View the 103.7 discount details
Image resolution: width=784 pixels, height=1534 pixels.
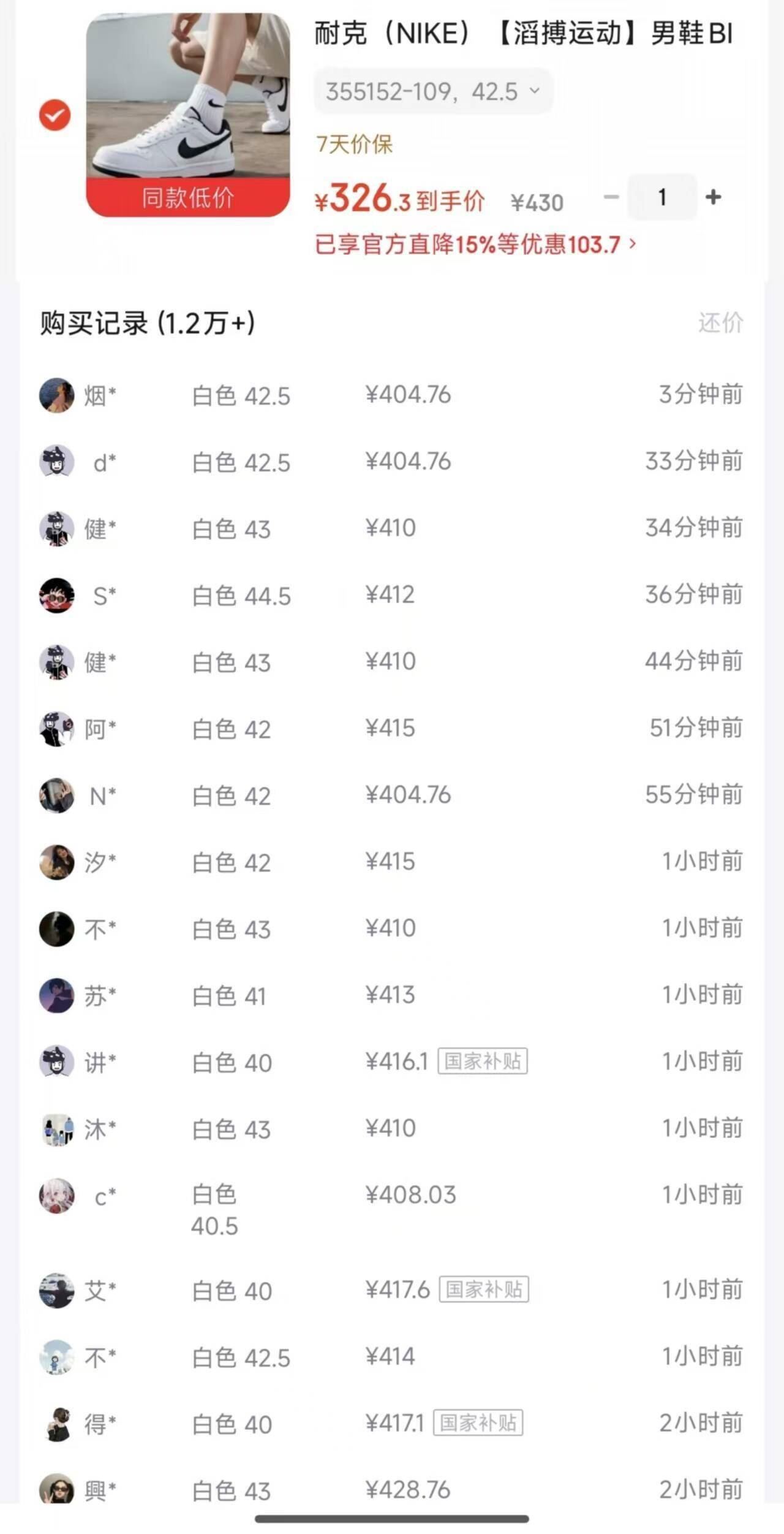click(x=476, y=245)
